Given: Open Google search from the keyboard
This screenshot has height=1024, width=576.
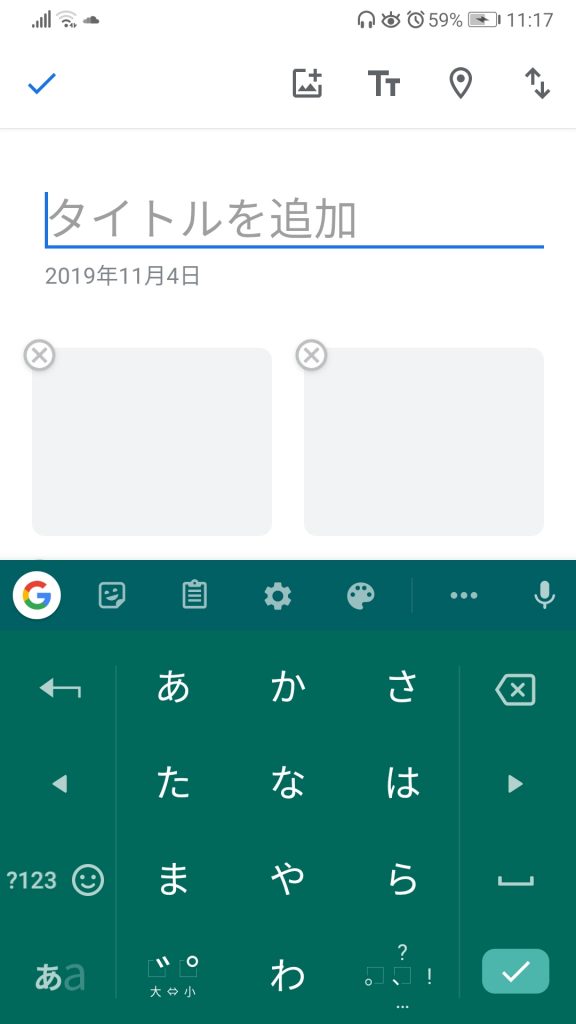Looking at the screenshot, I should (37, 595).
